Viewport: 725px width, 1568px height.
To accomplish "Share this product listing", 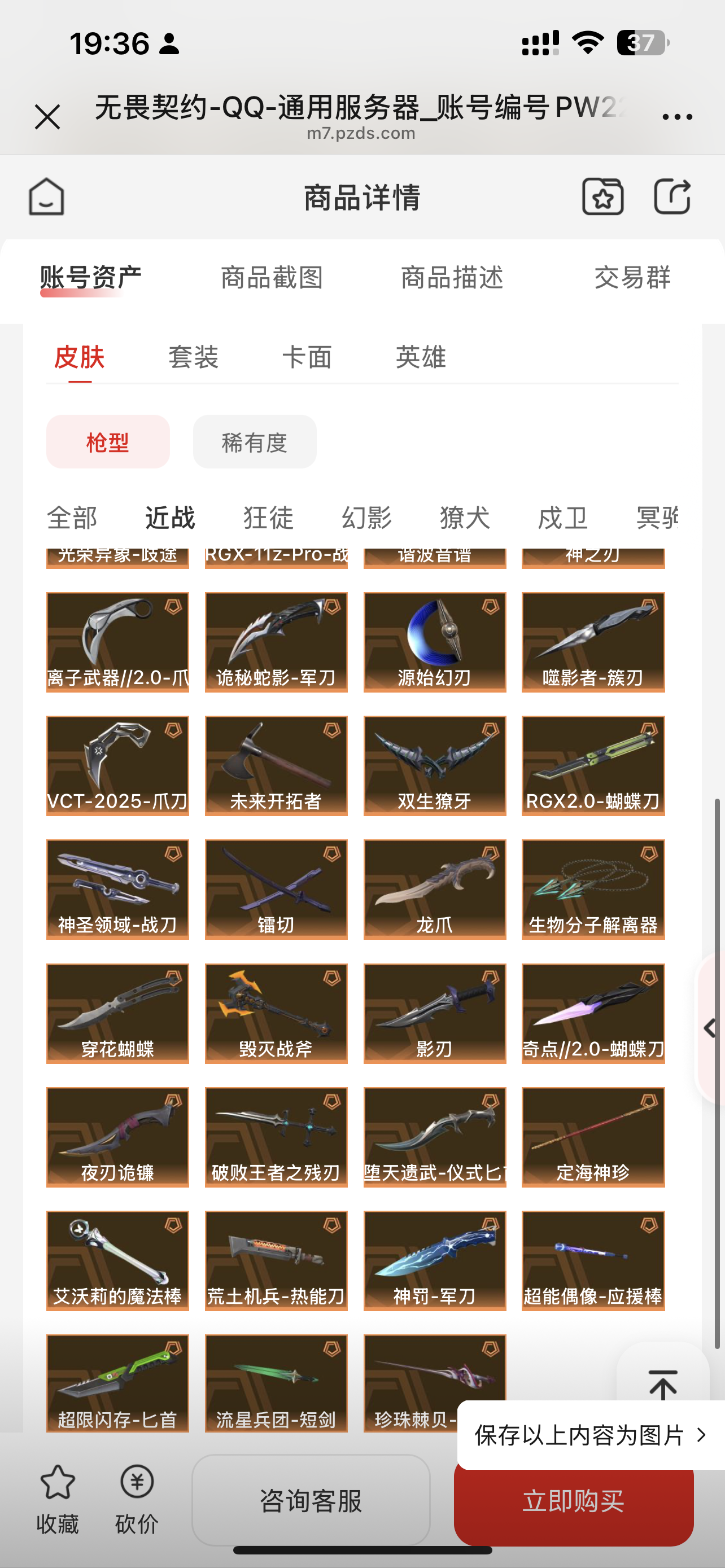I will tap(672, 196).
